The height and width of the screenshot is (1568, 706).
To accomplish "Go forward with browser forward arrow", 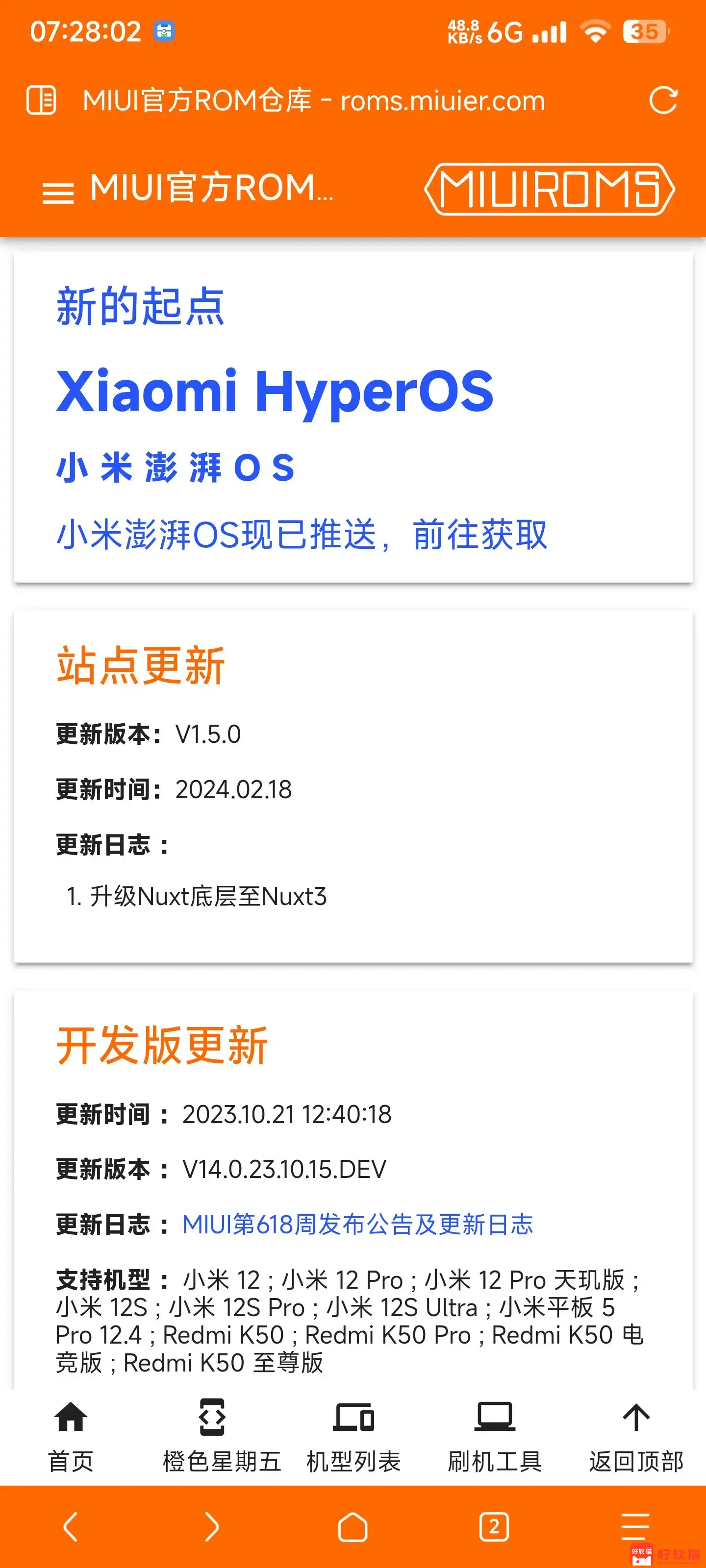I will point(211,1526).
